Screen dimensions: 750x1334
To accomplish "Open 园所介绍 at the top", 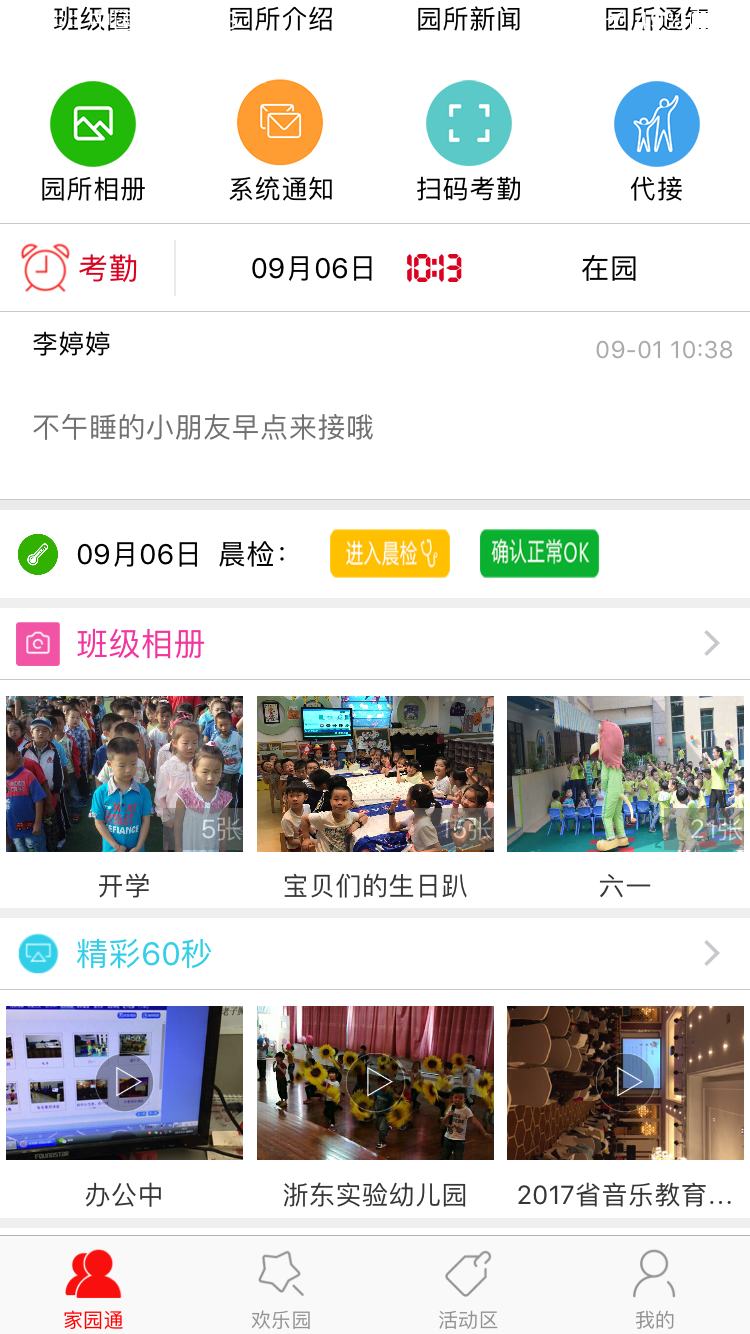I will point(281,20).
